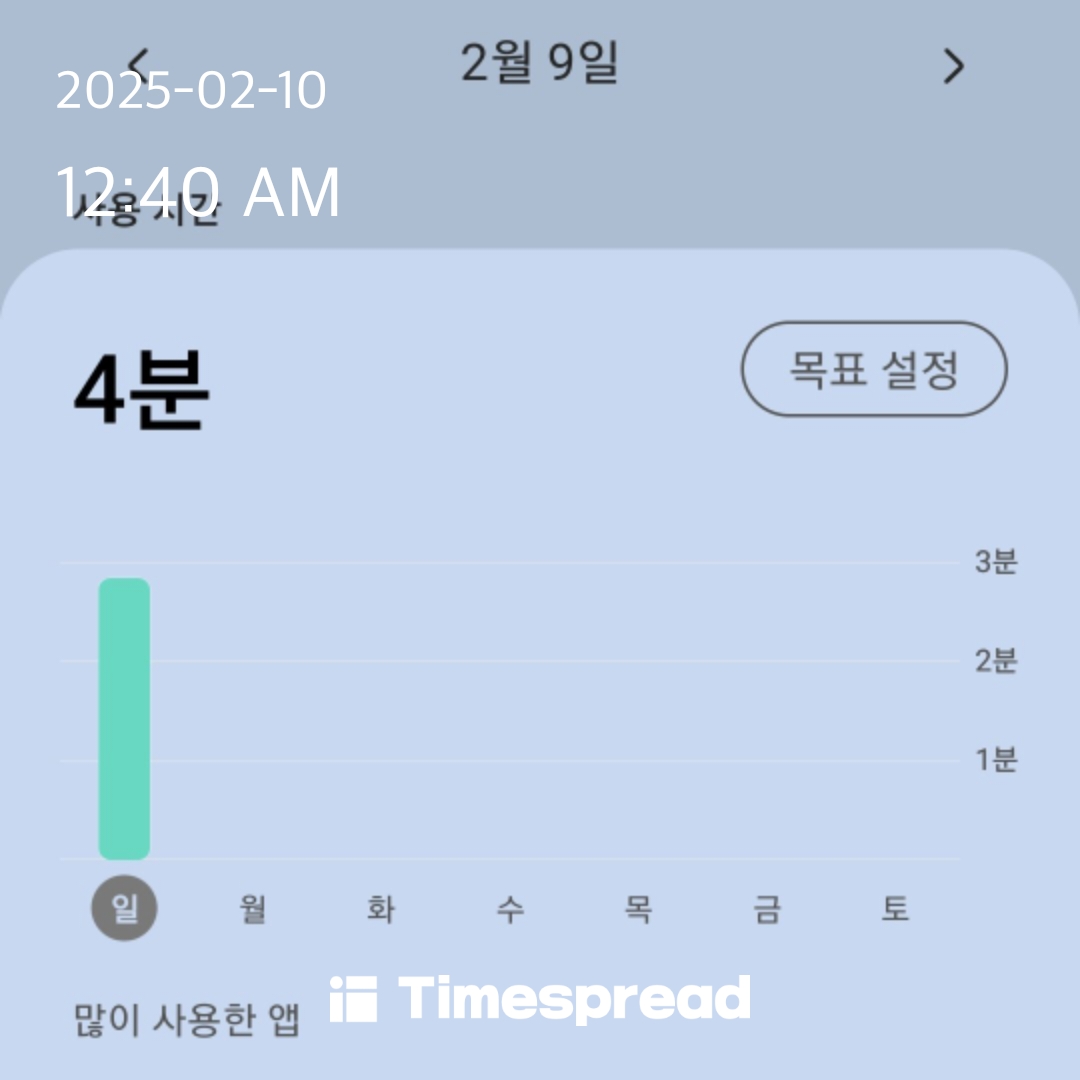Select 토 (Saturday) on the chart
This screenshot has width=1080, height=1080.
click(895, 909)
